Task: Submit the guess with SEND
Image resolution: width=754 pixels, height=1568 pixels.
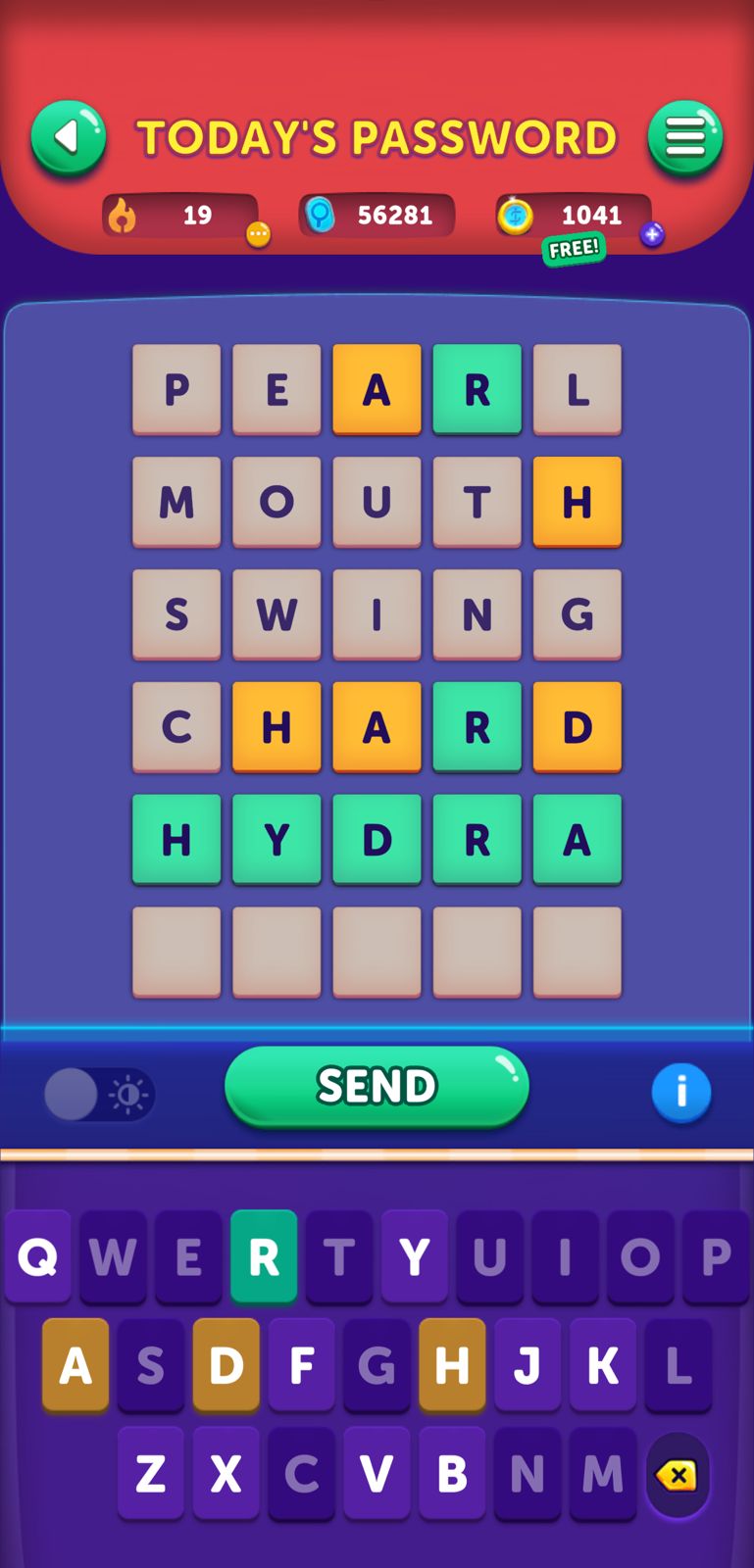Action: tap(377, 1086)
